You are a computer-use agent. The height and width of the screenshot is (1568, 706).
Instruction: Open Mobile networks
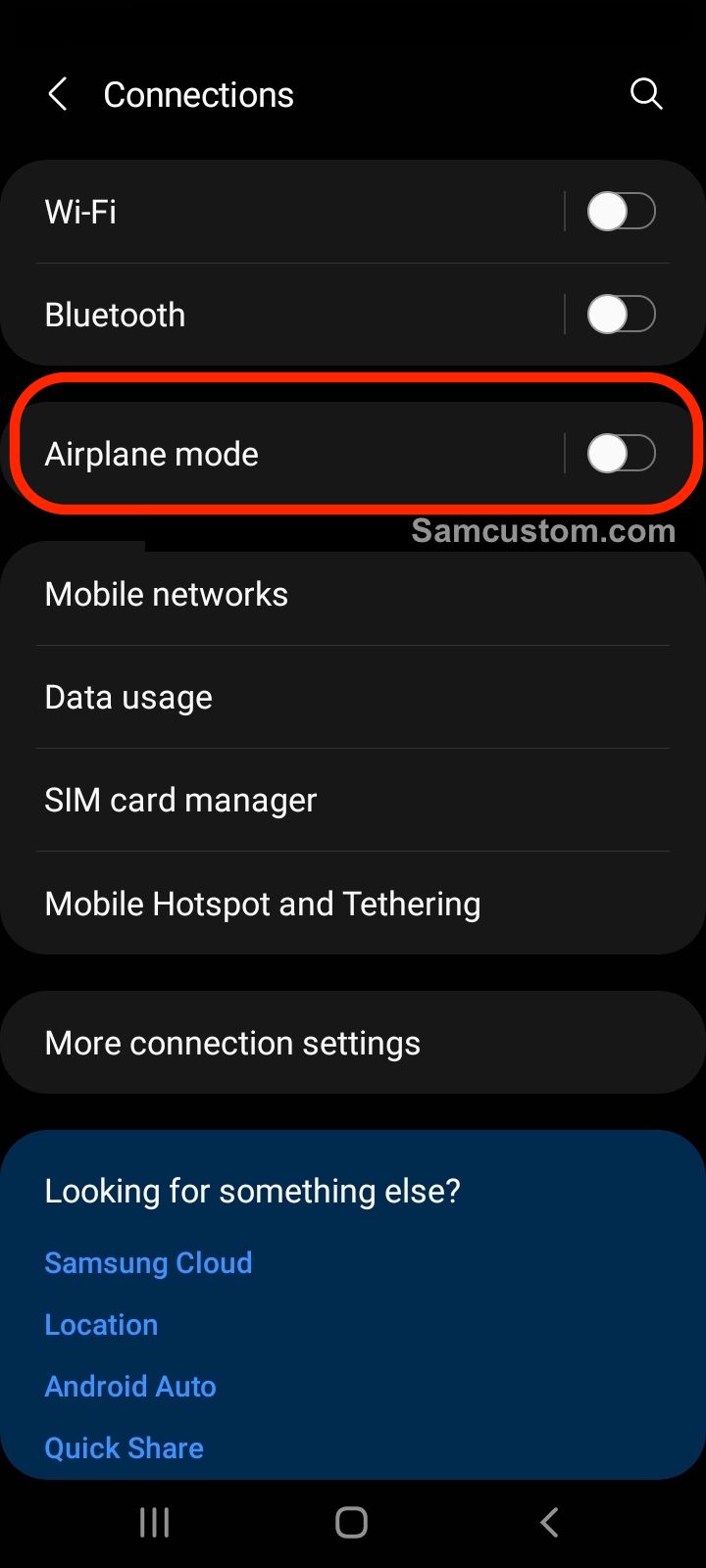(x=353, y=594)
